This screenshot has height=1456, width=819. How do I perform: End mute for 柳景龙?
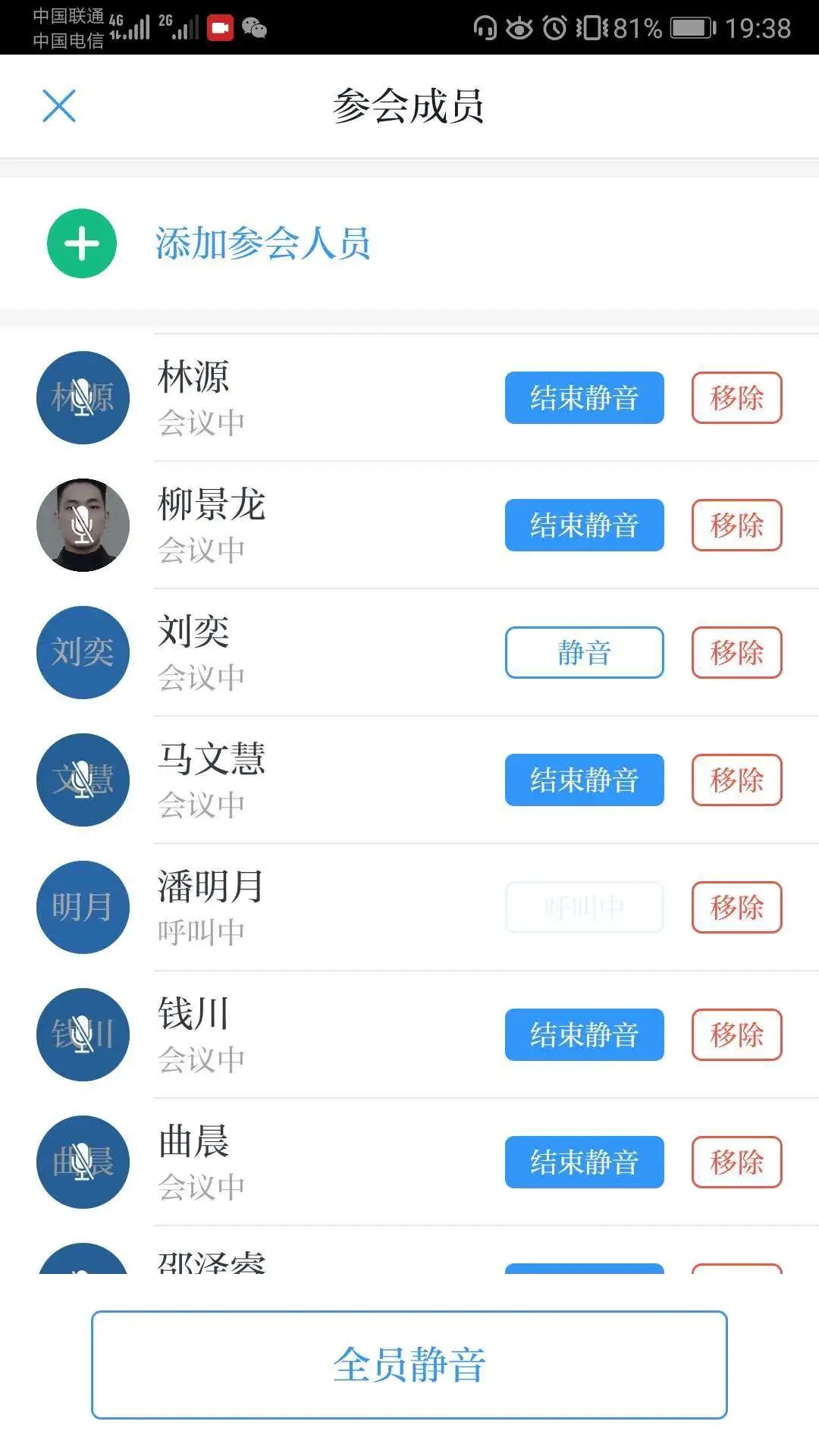pos(584,525)
